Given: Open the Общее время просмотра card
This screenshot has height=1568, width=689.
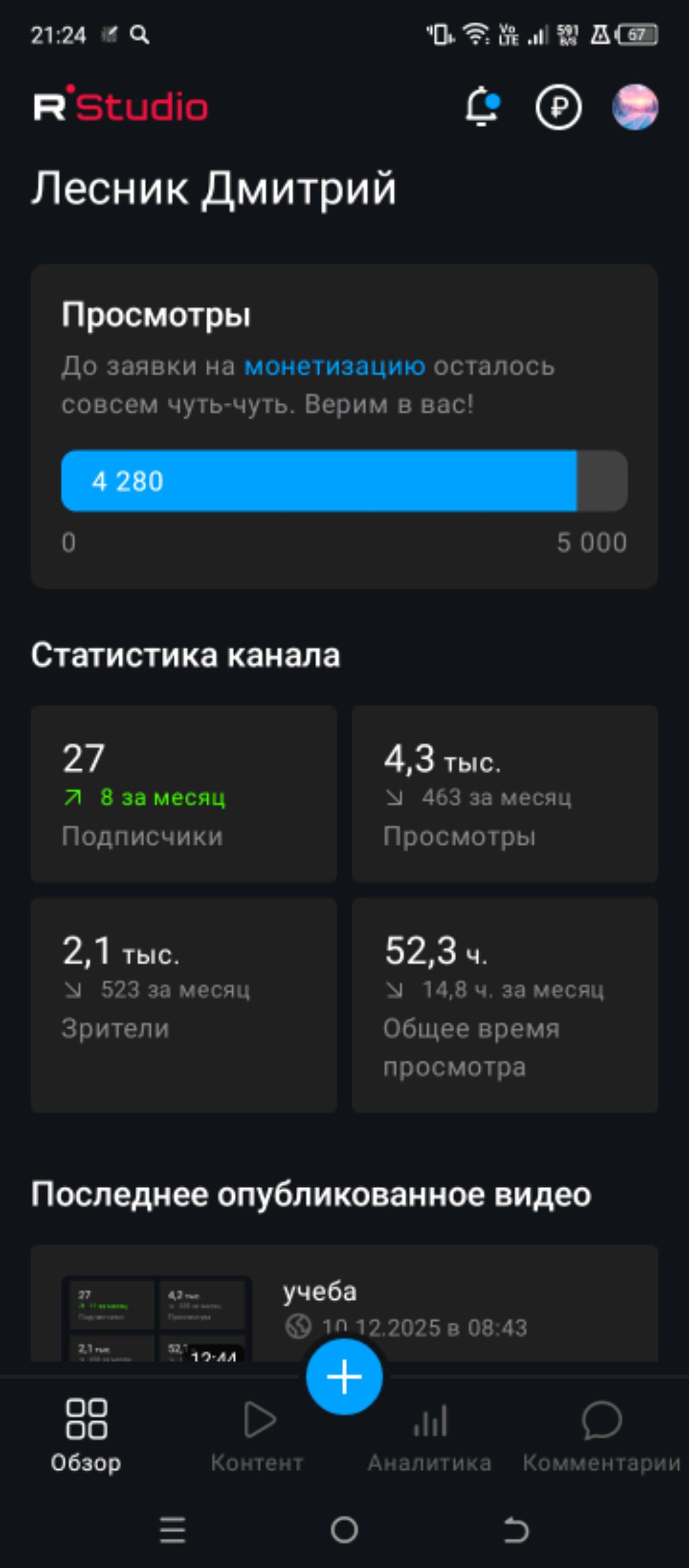Looking at the screenshot, I should pyautogui.click(x=505, y=1004).
